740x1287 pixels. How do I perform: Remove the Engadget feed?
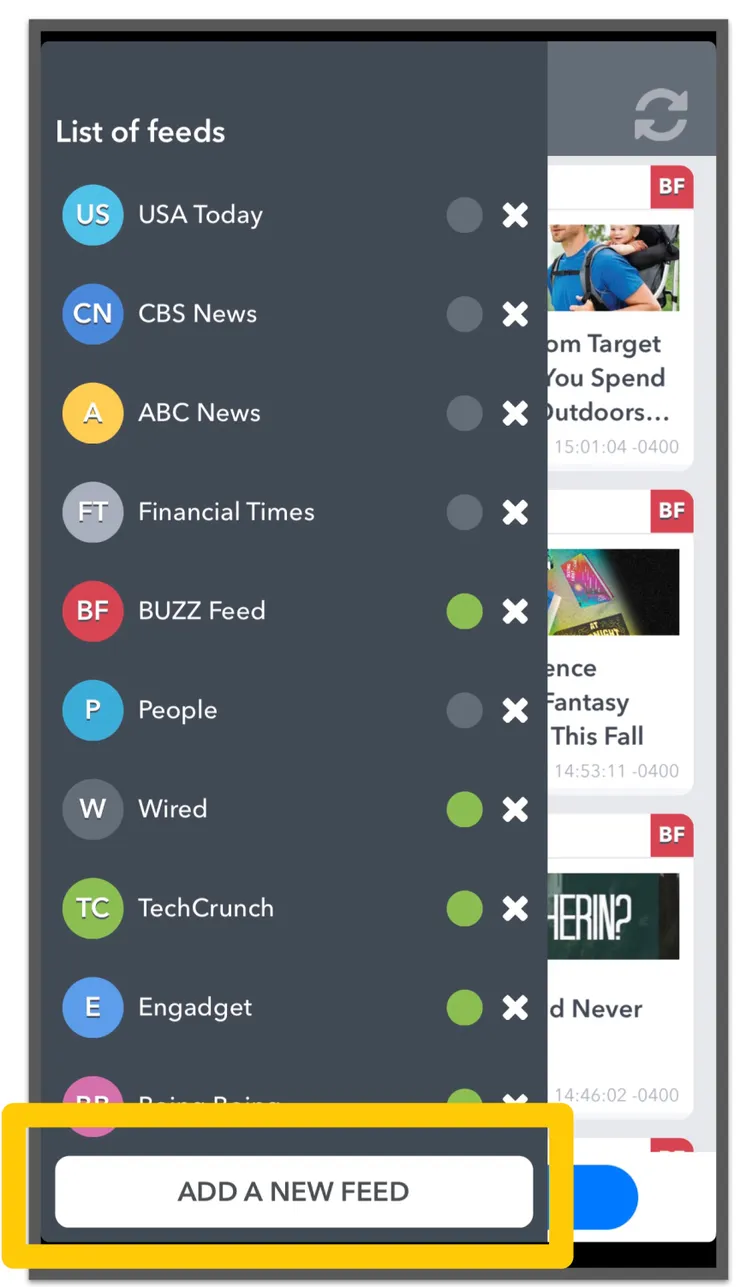[515, 1007]
